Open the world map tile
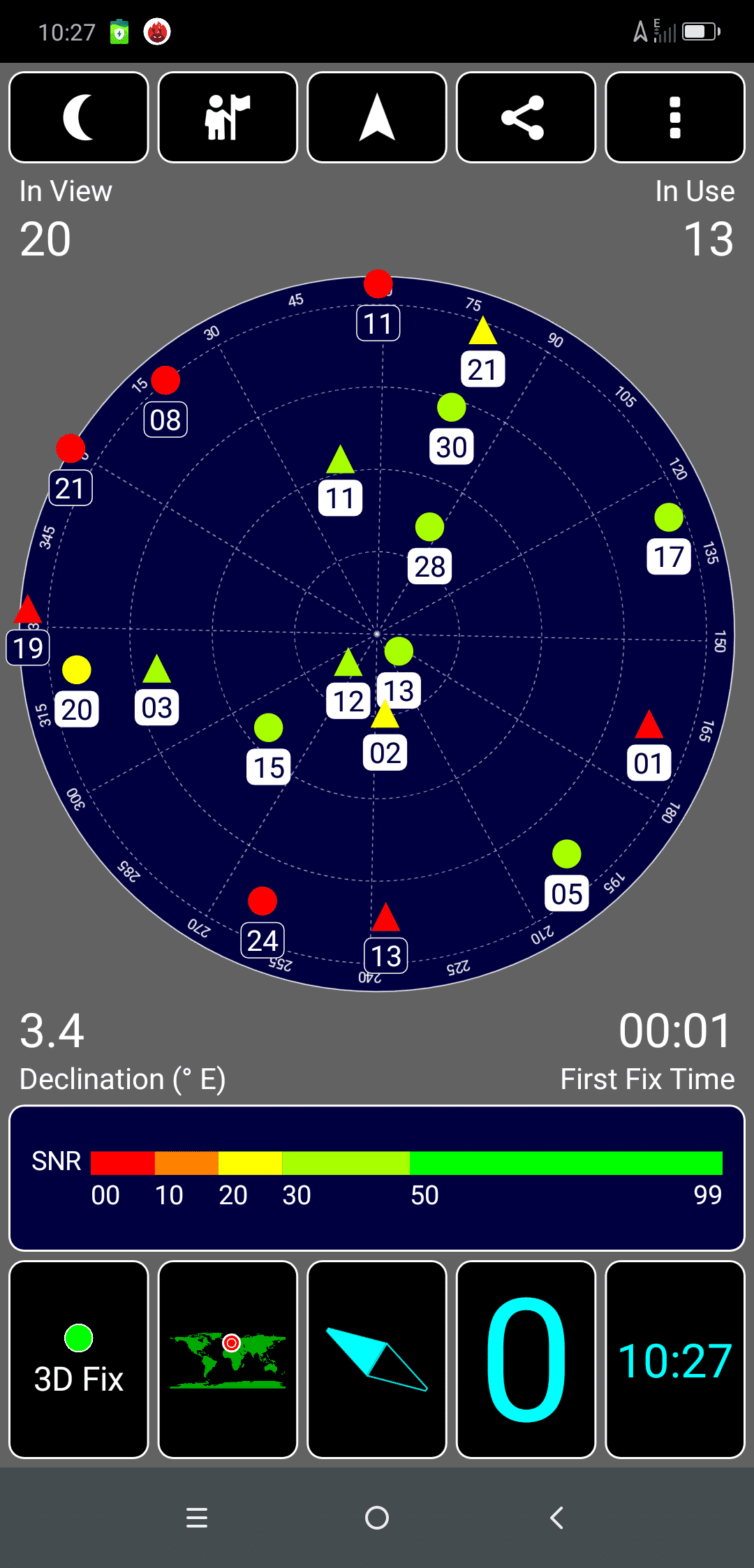 (x=228, y=1359)
